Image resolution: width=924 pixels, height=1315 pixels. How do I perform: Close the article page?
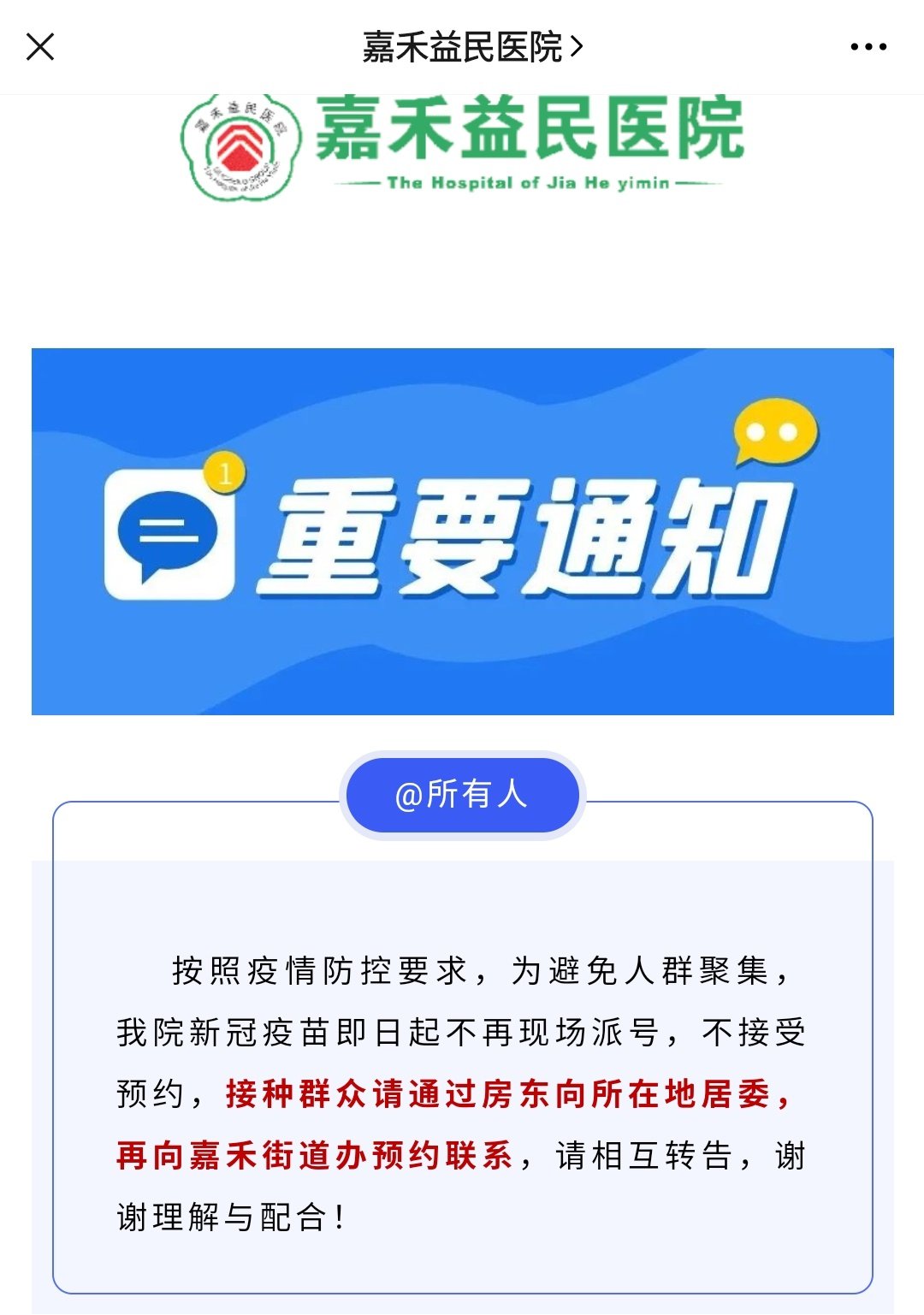pyautogui.click(x=40, y=47)
